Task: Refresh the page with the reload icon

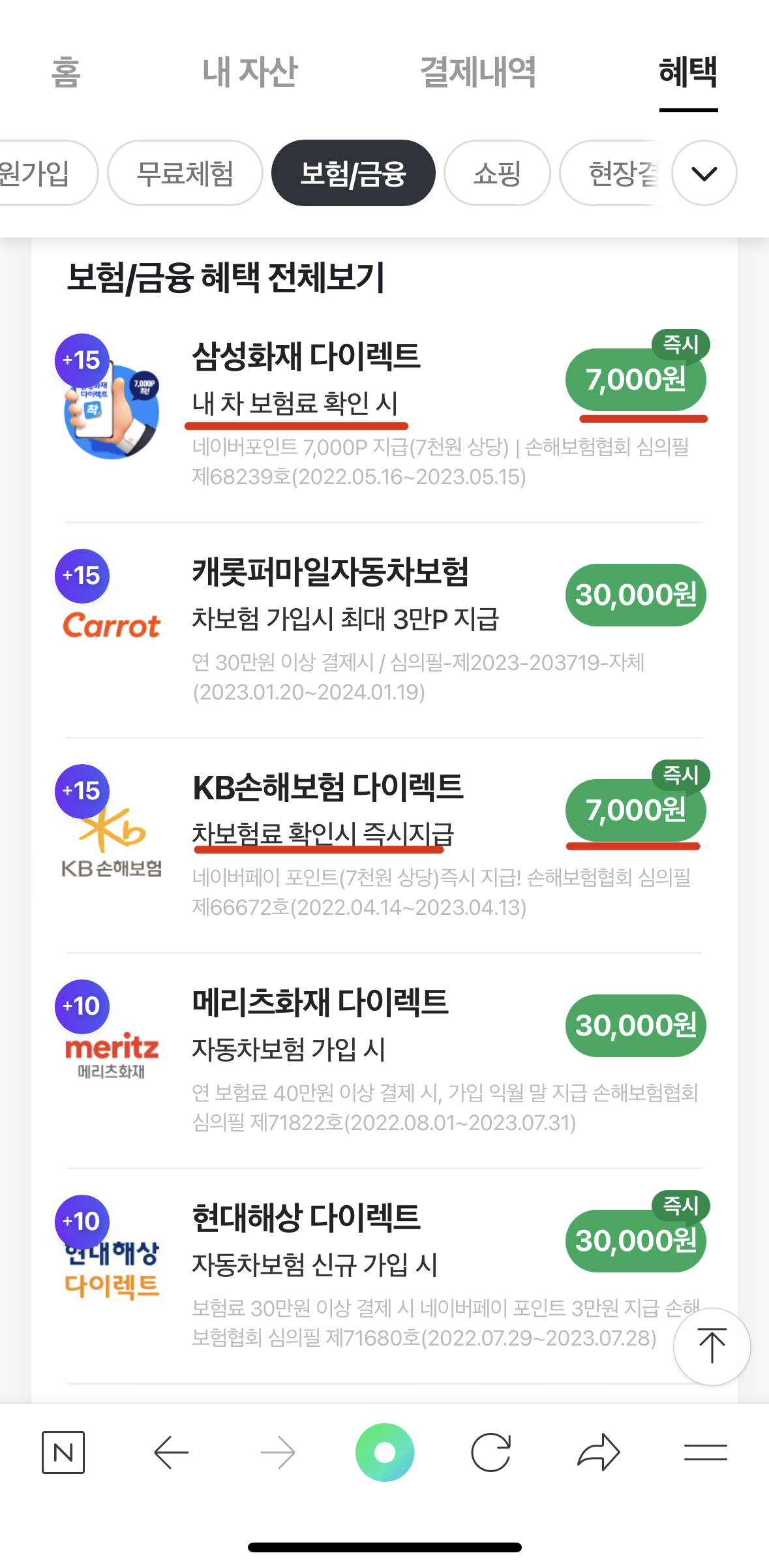Action: click(x=492, y=1452)
